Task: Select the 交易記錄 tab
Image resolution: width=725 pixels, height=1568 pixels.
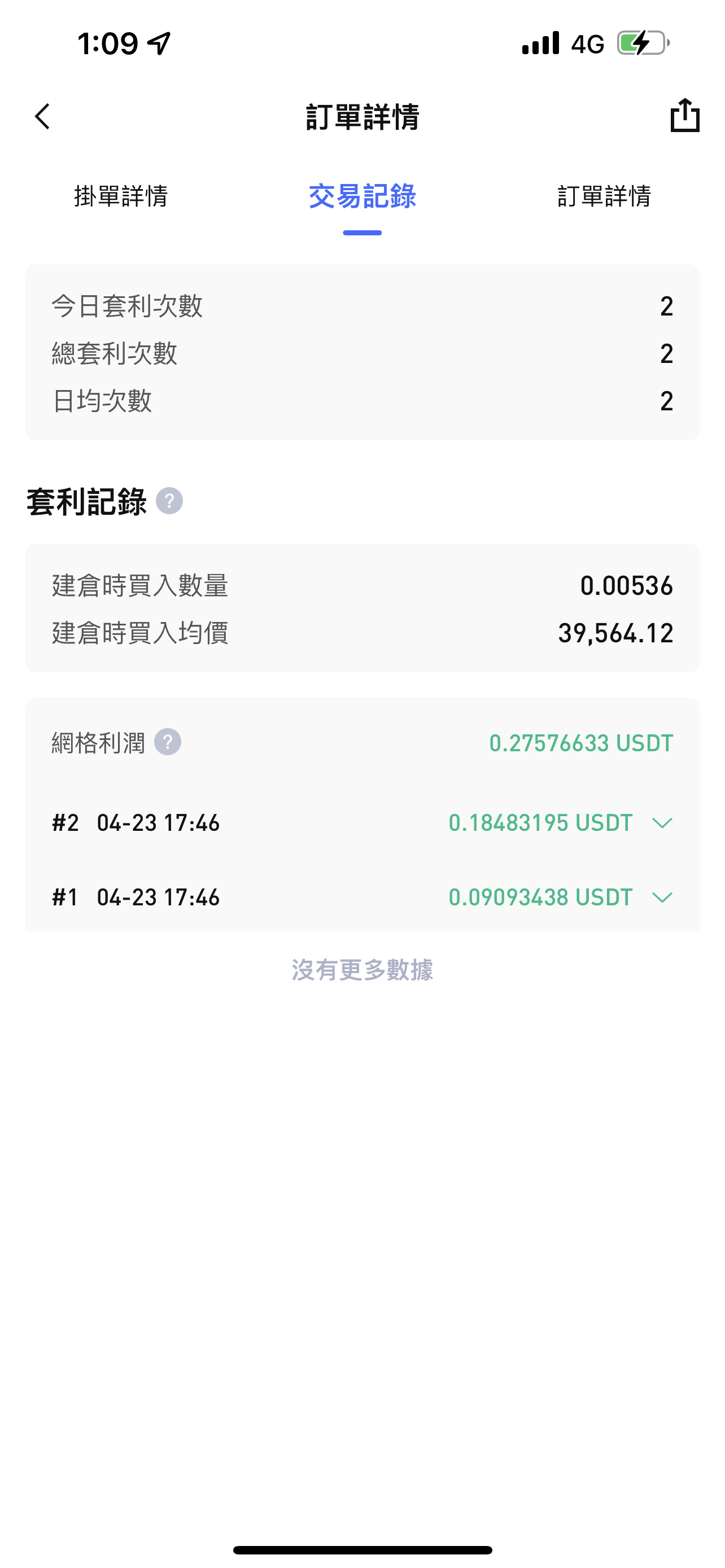Action: click(x=362, y=196)
